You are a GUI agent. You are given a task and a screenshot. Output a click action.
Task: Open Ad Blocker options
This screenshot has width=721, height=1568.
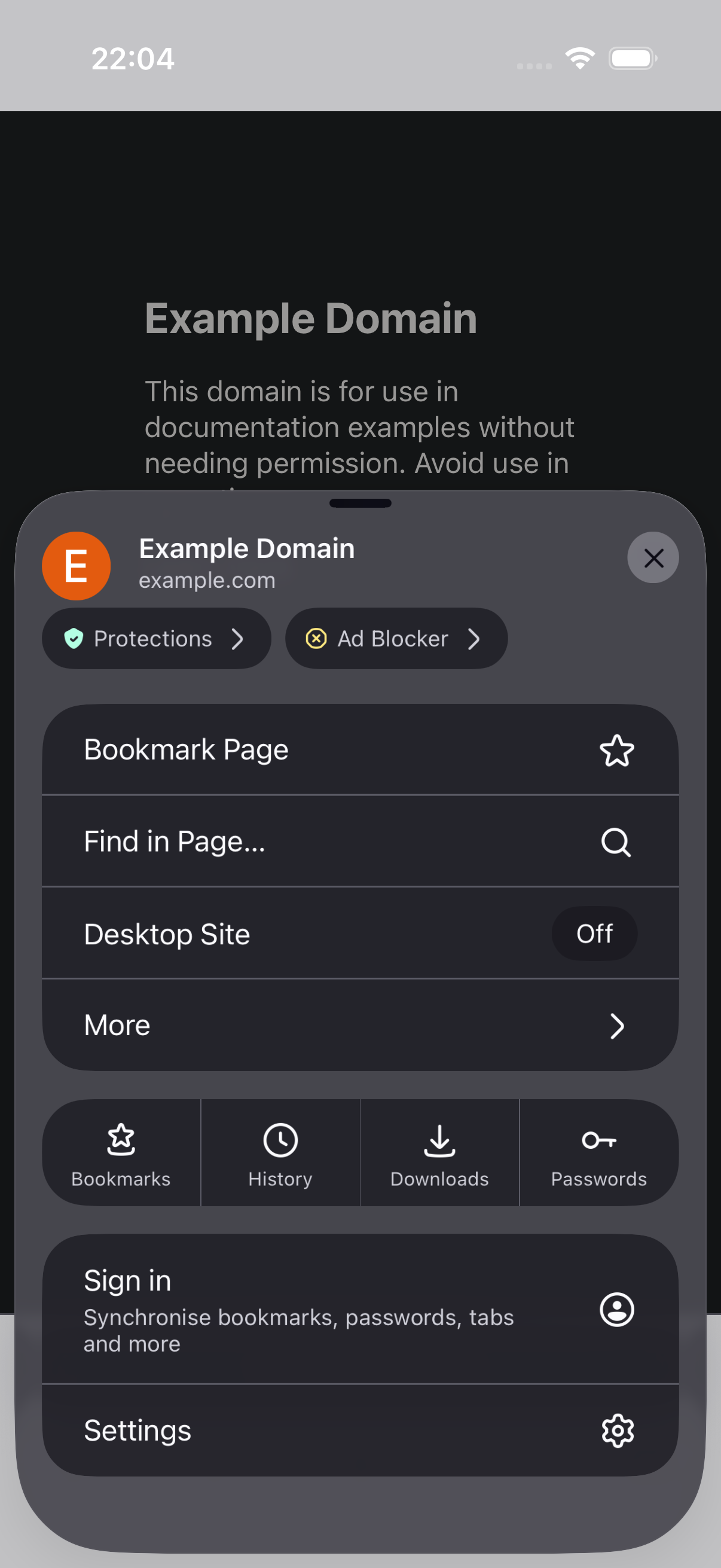396,639
